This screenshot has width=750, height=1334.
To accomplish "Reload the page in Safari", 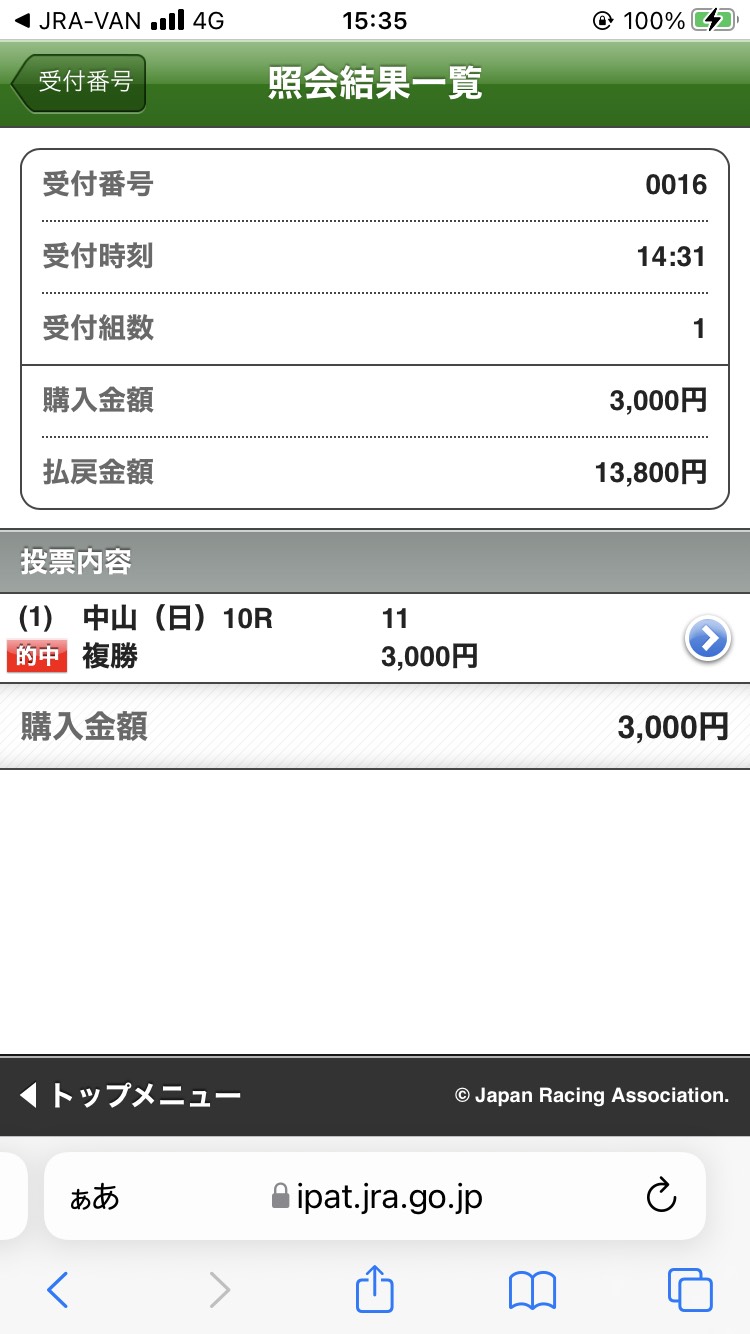I will pyautogui.click(x=661, y=1197).
